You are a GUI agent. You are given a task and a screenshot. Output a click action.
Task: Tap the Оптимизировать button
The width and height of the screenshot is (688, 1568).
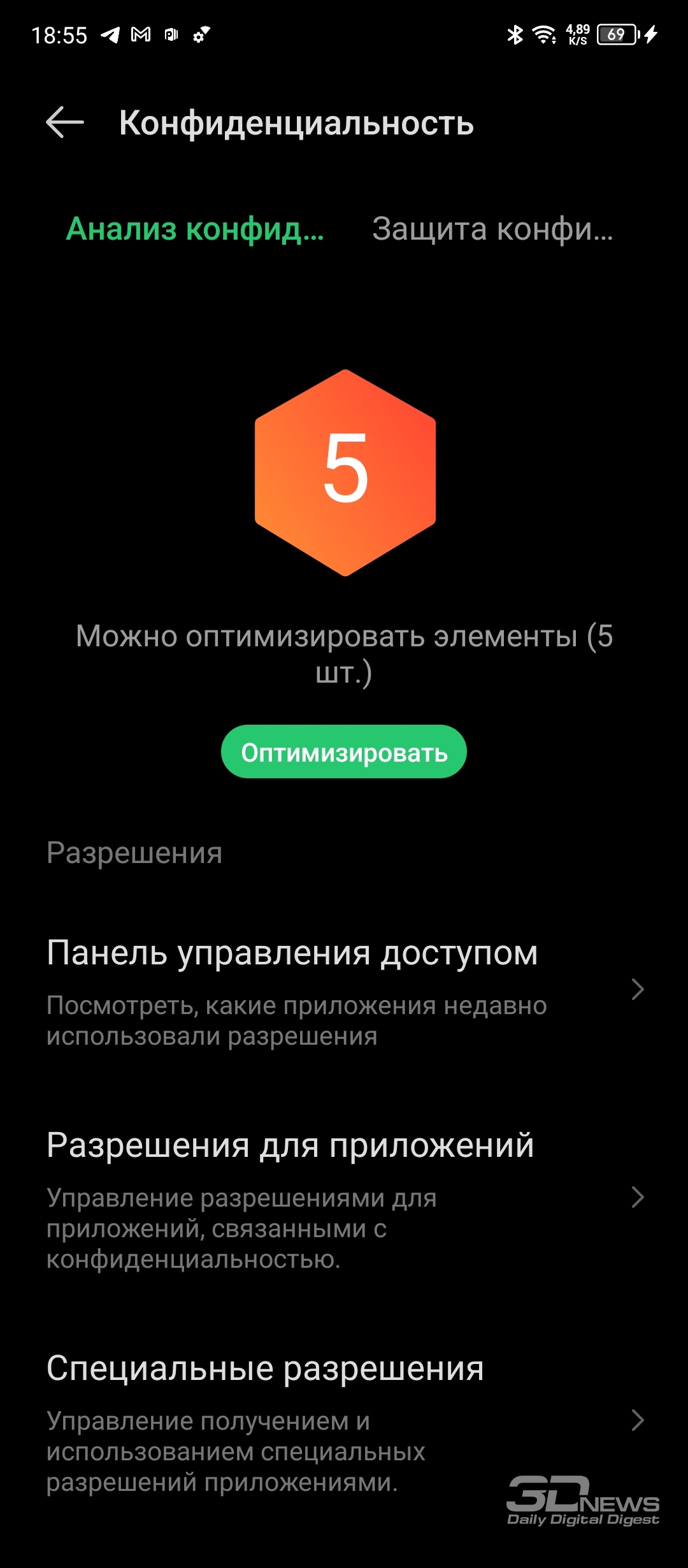pyautogui.click(x=344, y=752)
